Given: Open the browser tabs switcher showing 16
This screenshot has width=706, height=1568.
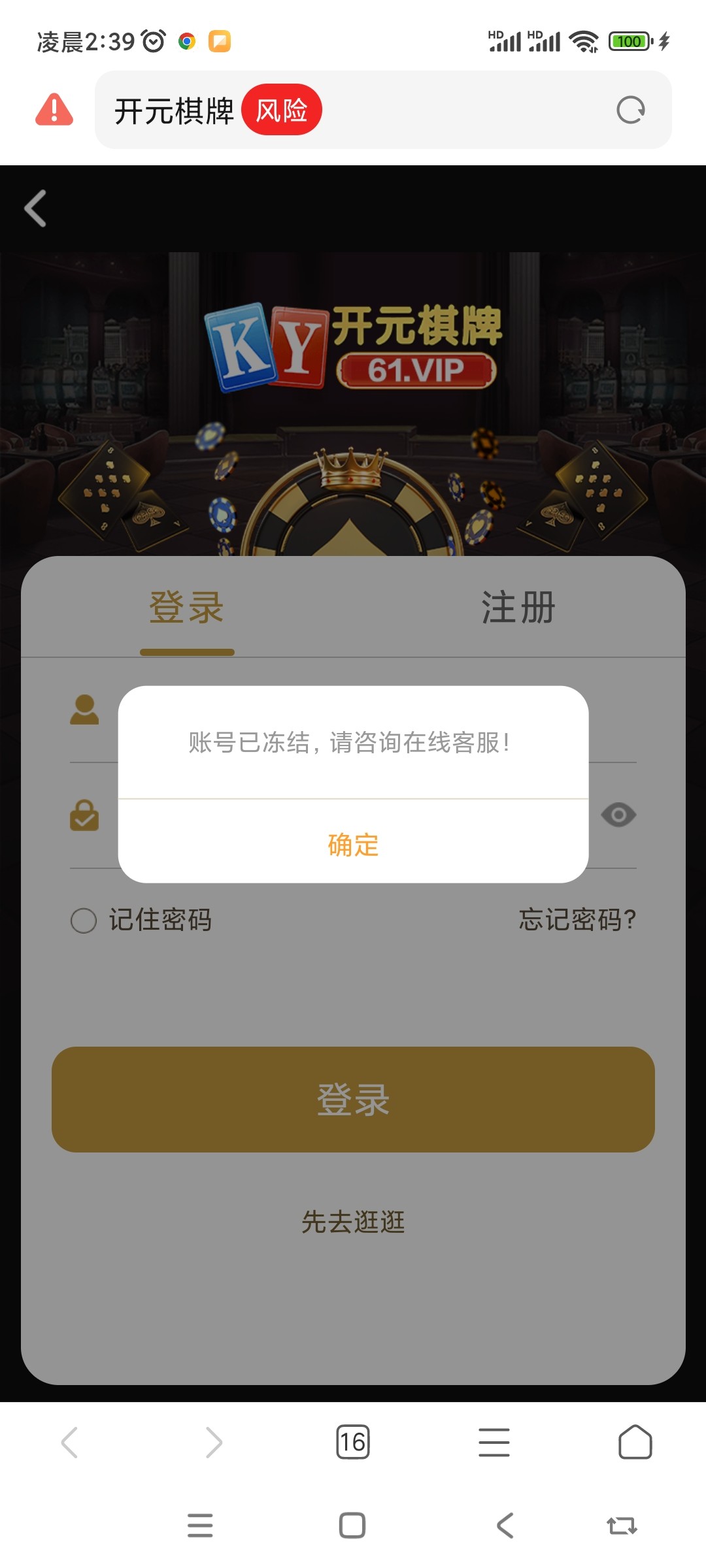Looking at the screenshot, I should click(353, 1442).
